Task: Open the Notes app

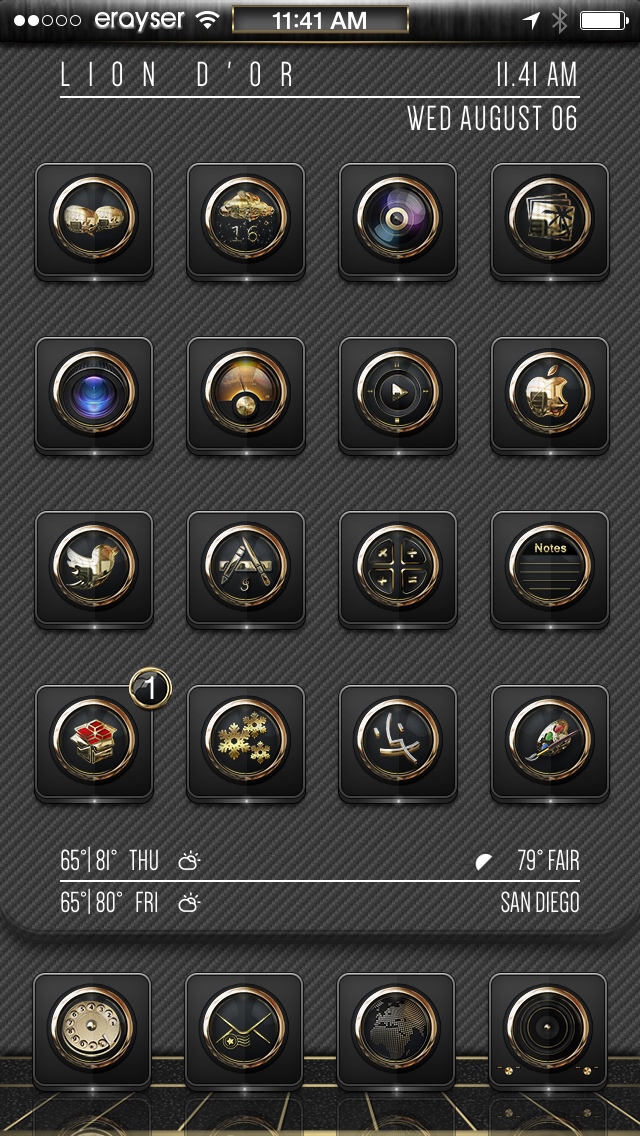Action: [550, 566]
